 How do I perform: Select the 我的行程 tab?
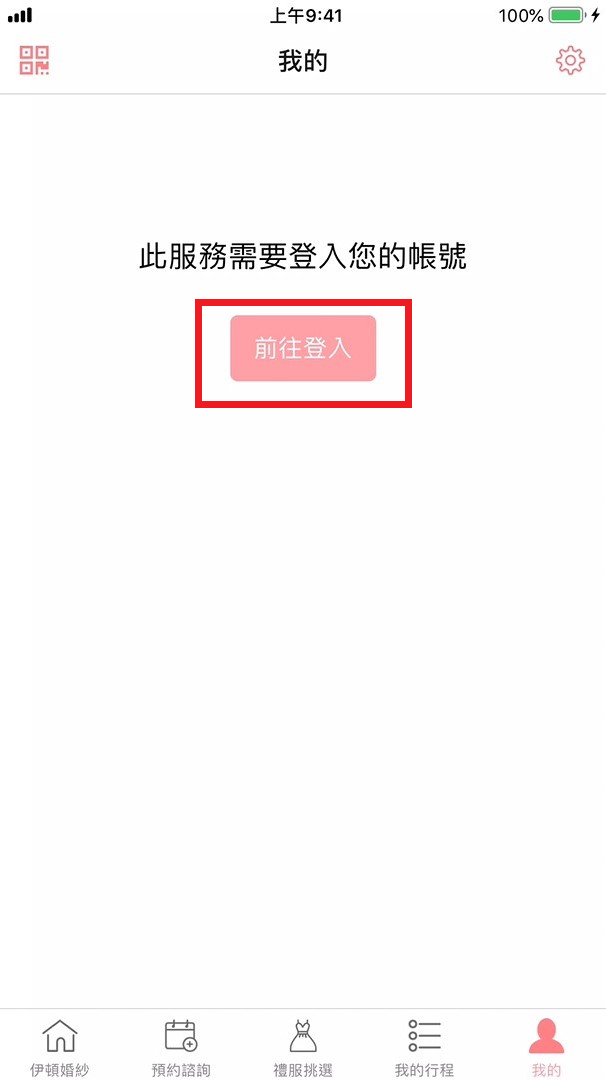pos(424,1047)
